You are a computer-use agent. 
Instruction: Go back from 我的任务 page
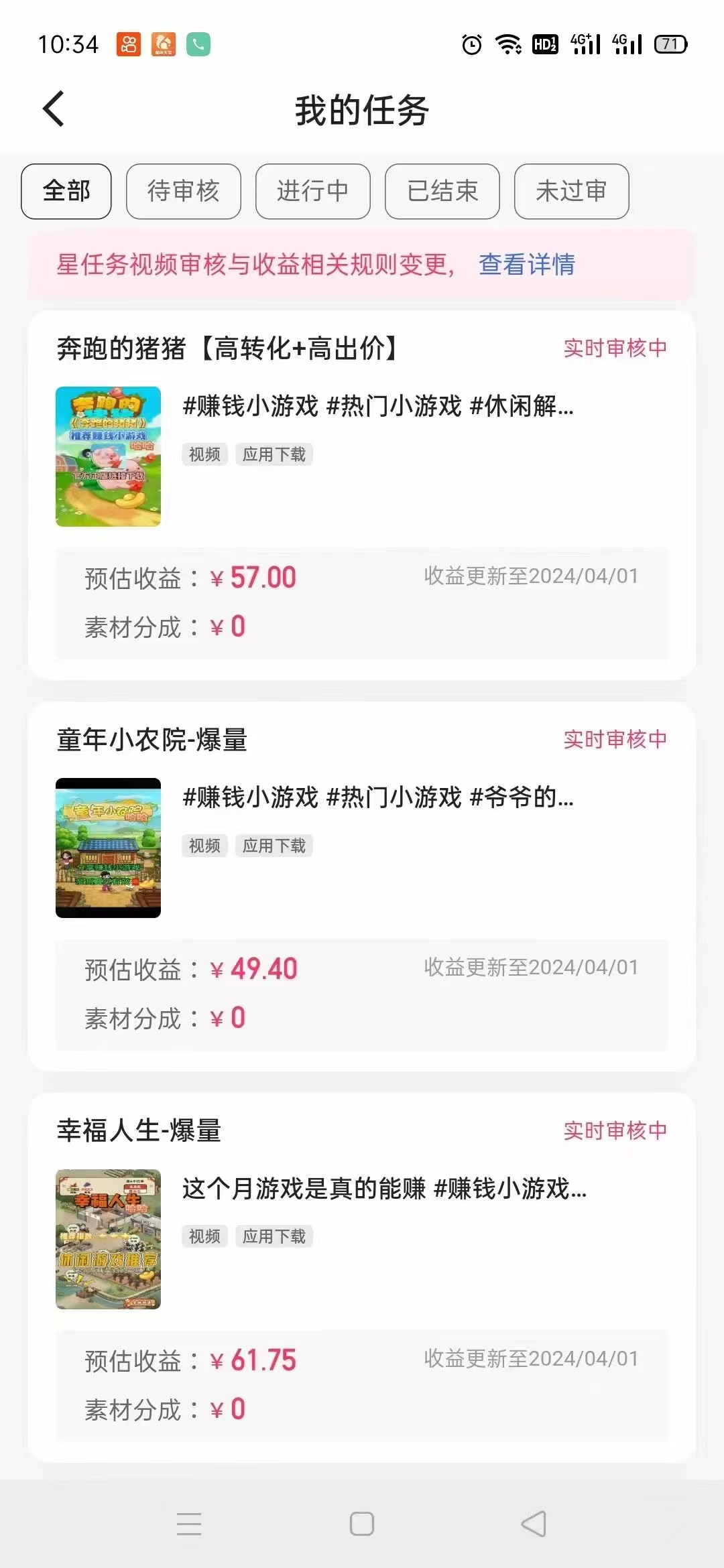(54, 109)
